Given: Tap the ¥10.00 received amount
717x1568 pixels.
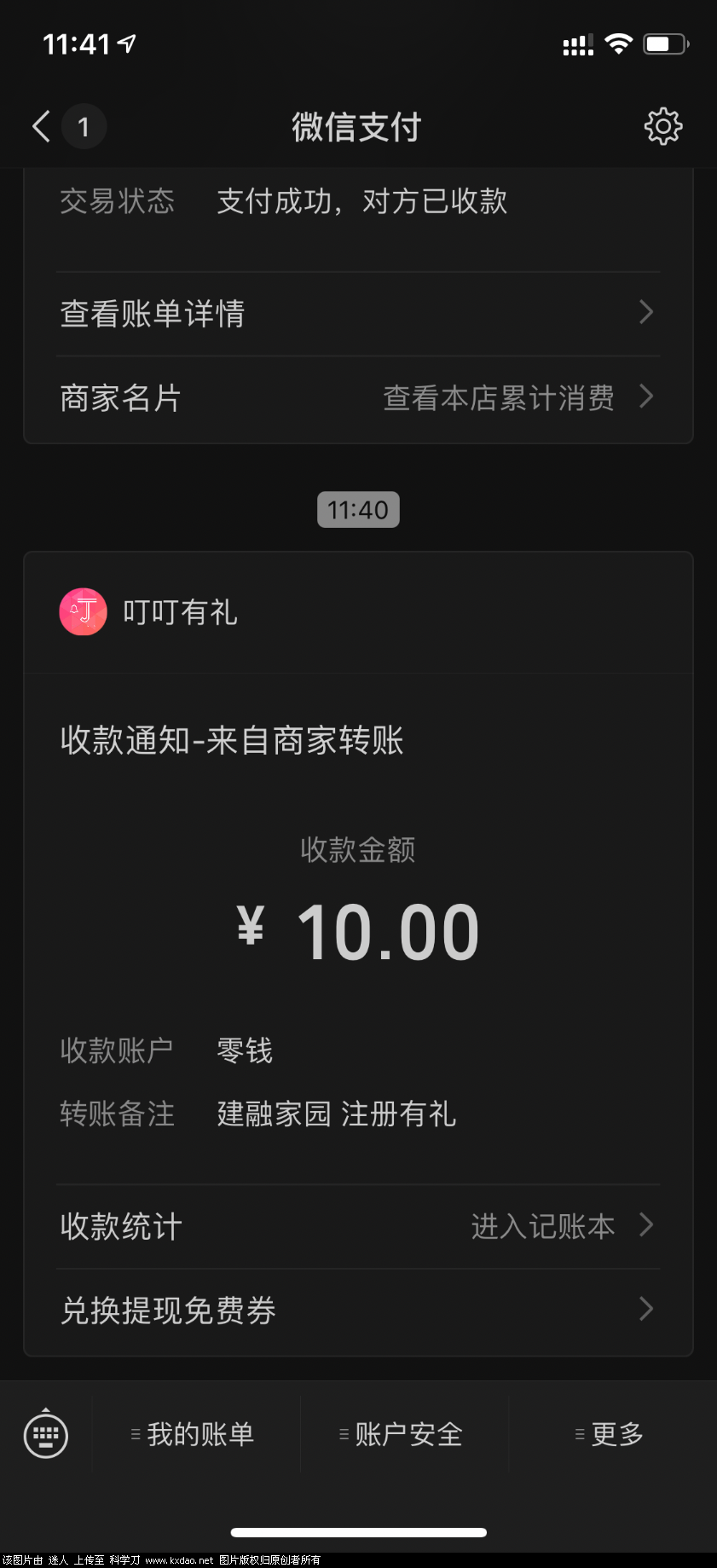Looking at the screenshot, I should [358, 929].
